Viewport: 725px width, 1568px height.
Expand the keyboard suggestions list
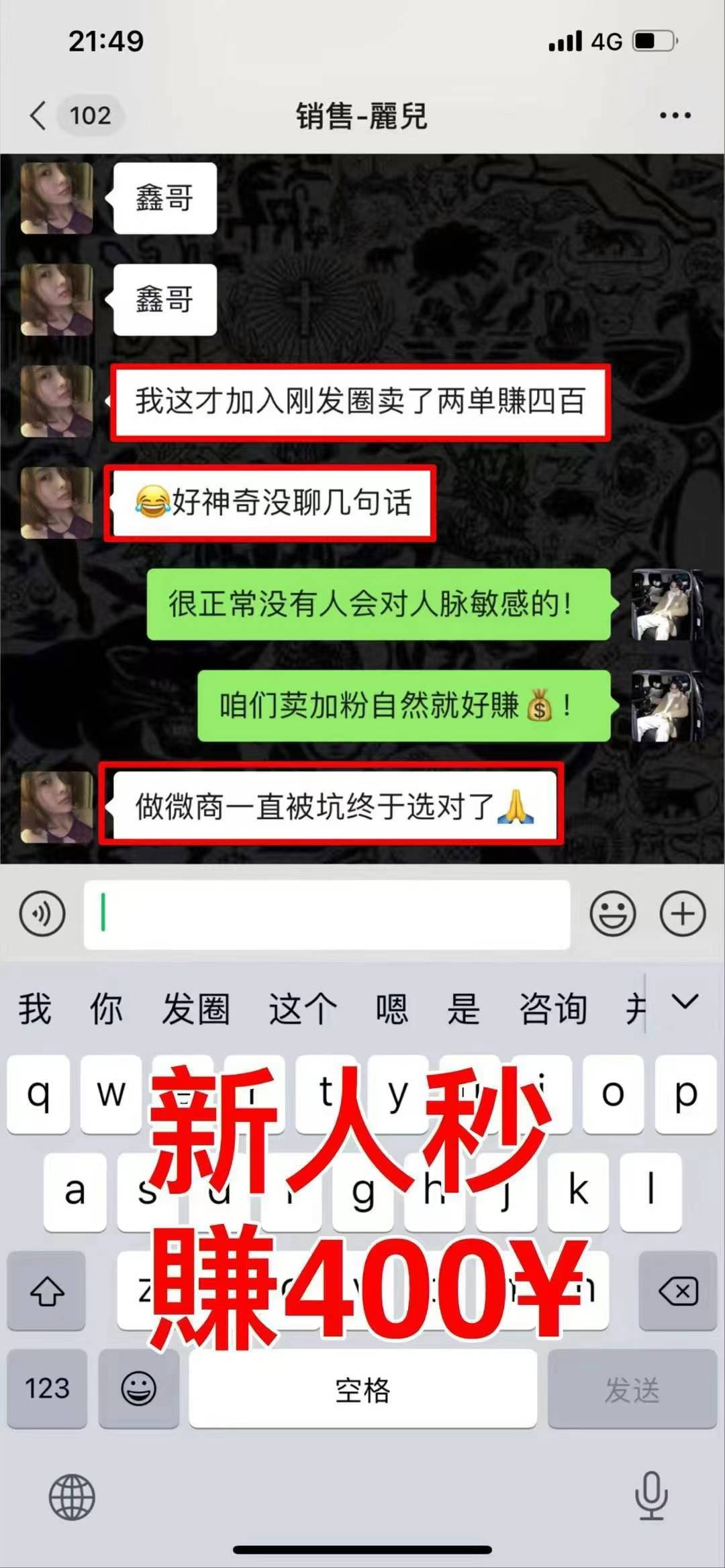pos(685,1002)
